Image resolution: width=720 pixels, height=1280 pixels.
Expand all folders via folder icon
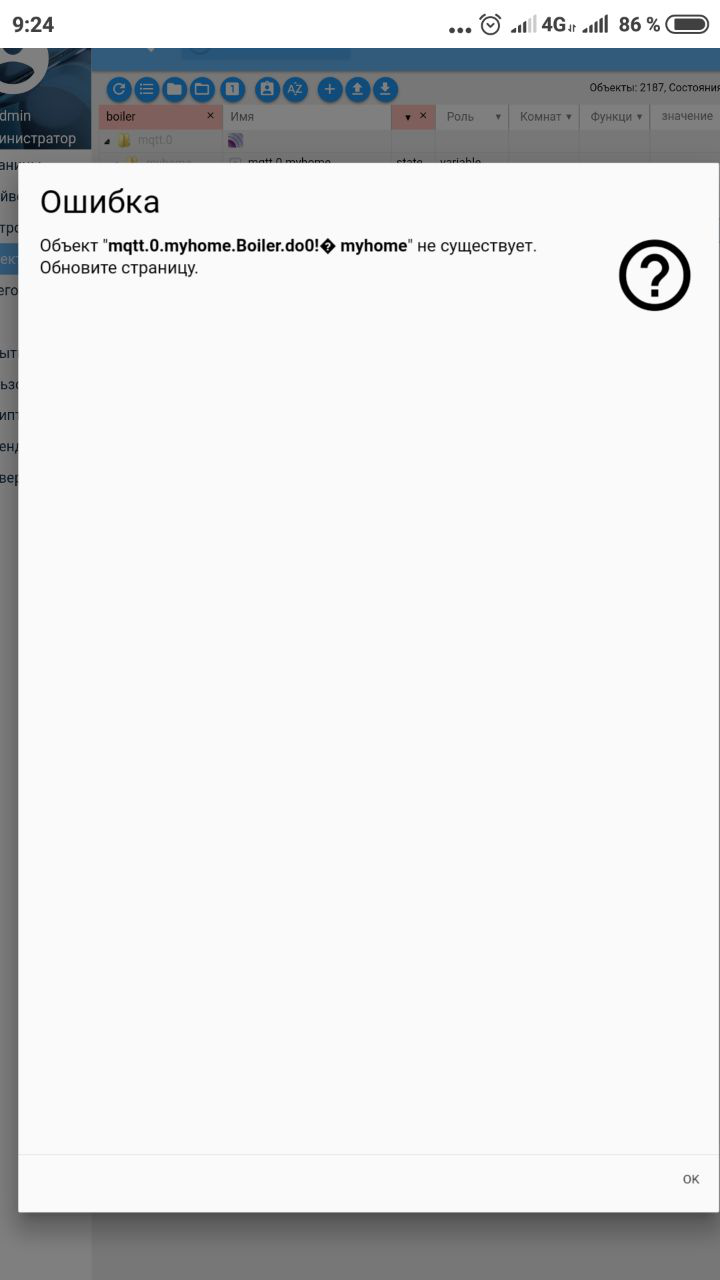[x=173, y=89]
